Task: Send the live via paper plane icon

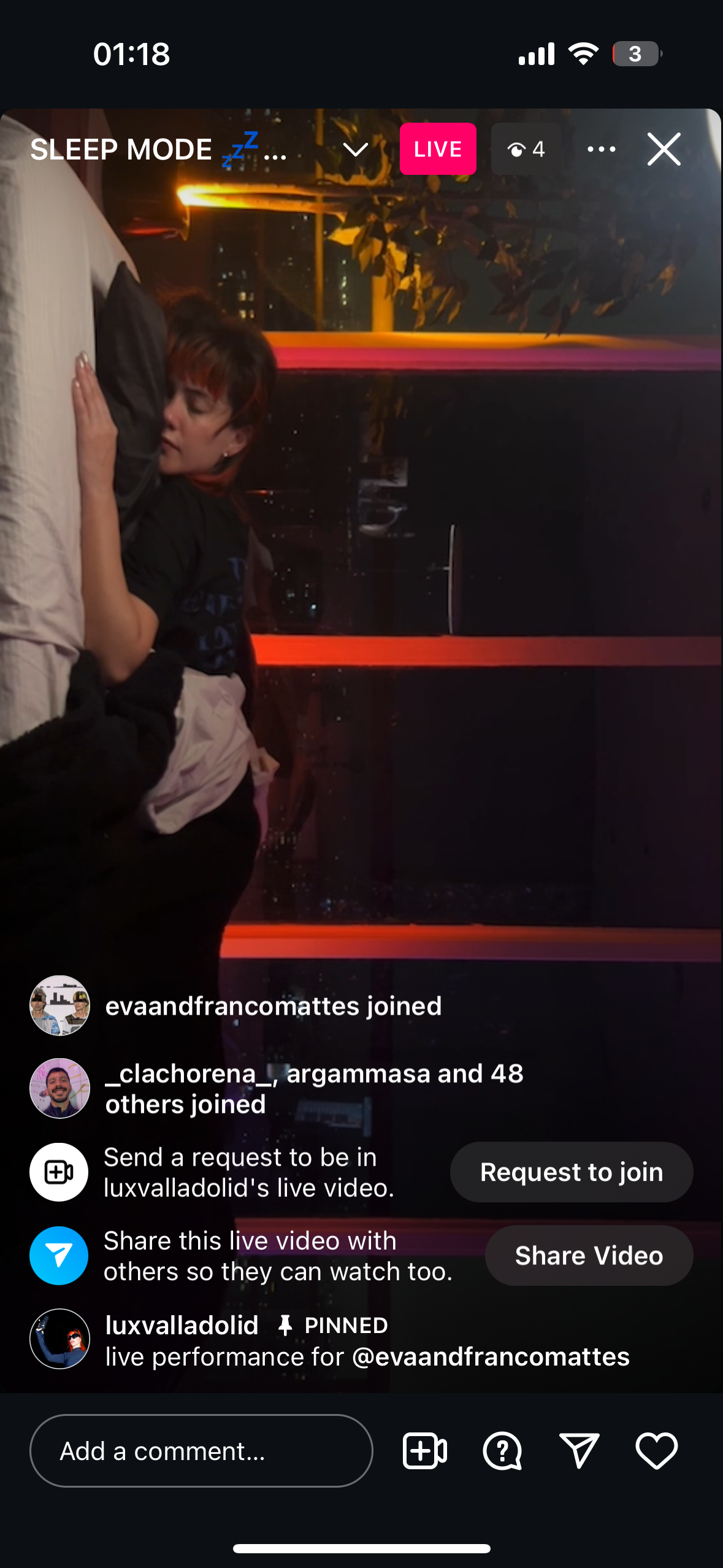Action: 579,1451
